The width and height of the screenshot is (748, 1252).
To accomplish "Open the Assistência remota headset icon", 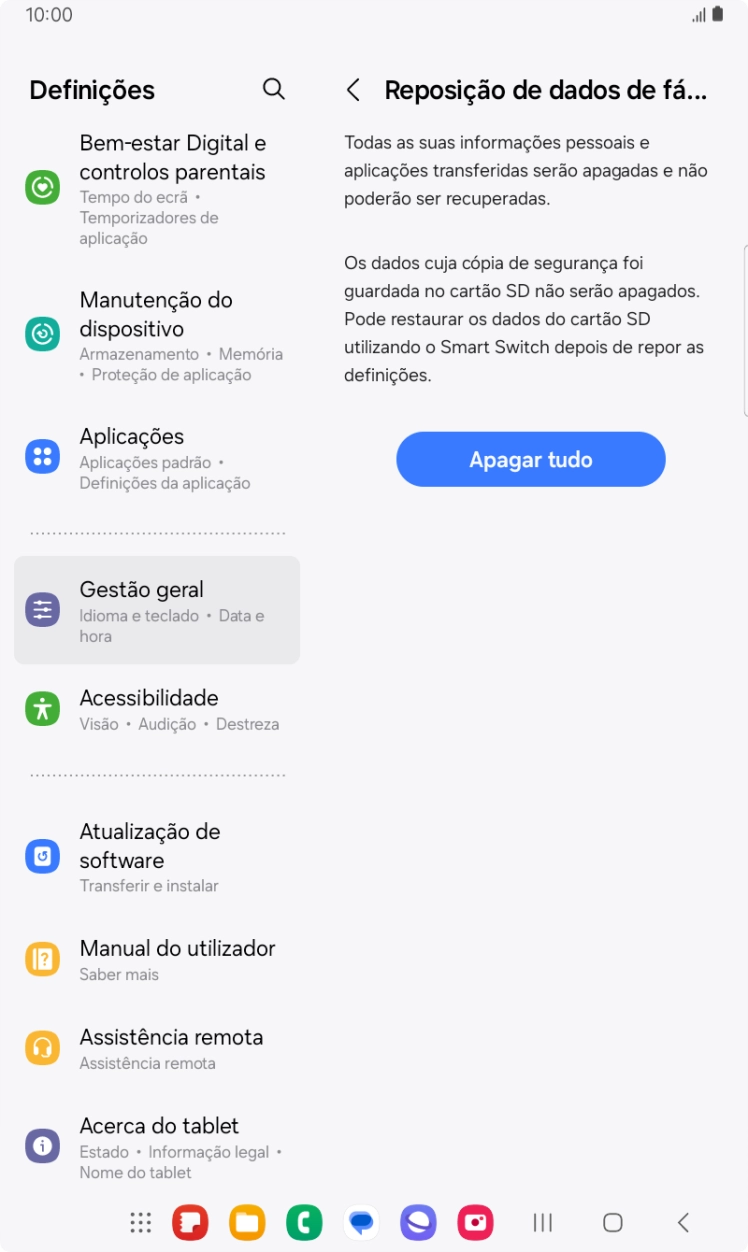I will (42, 1047).
